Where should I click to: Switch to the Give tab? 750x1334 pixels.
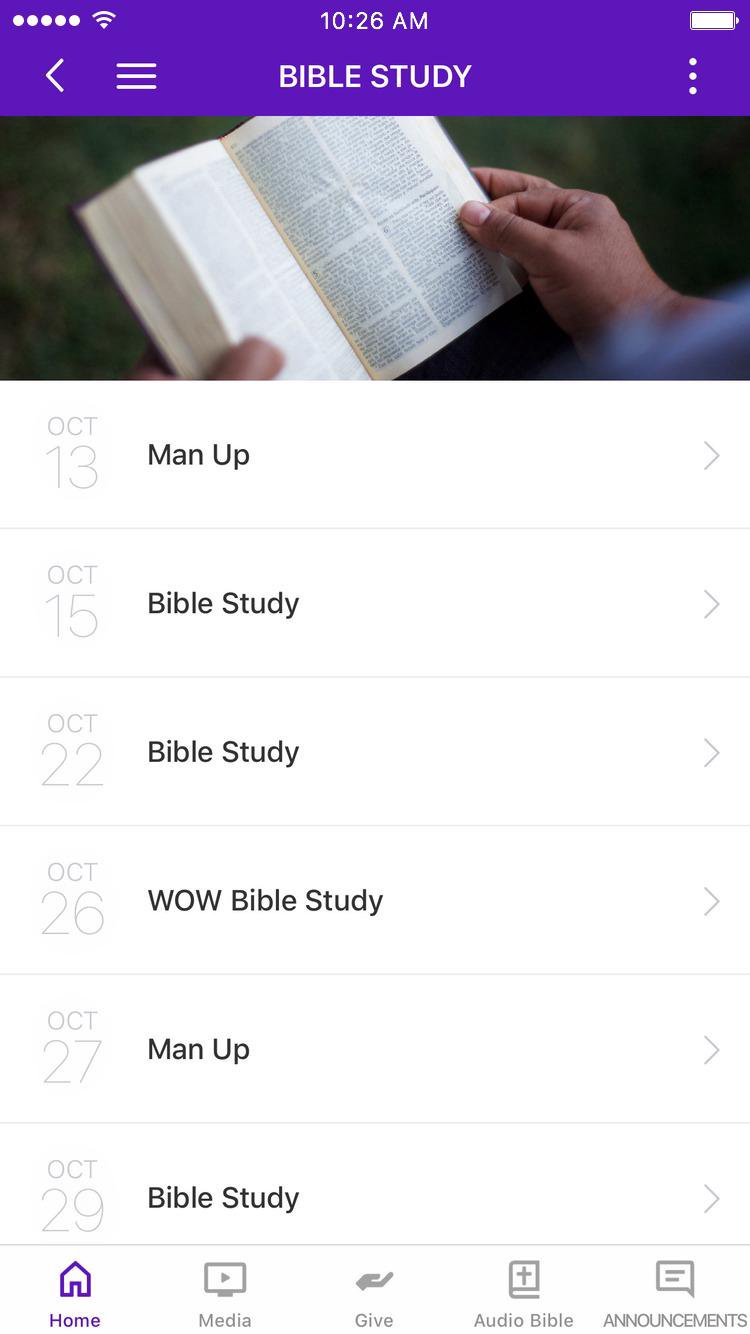374,1292
